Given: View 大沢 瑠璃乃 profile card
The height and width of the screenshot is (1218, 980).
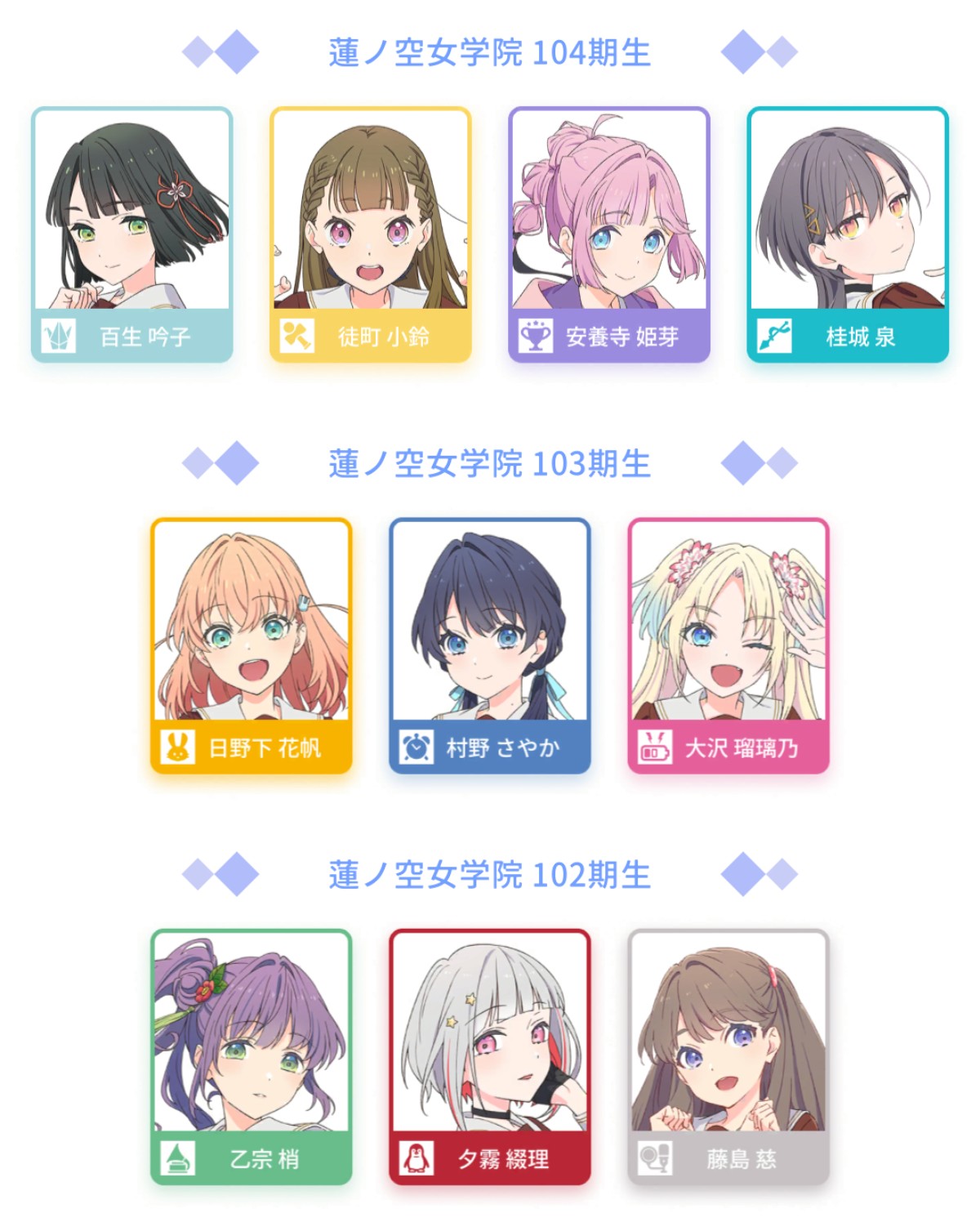Looking at the screenshot, I should [728, 645].
